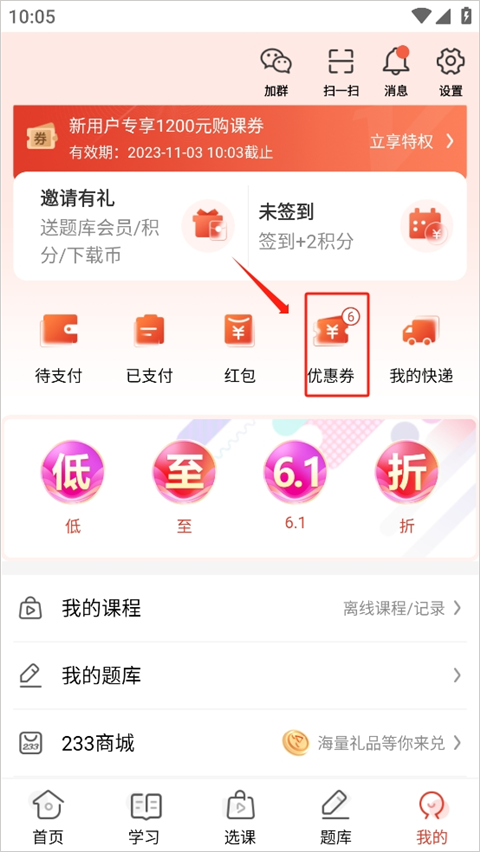Open 优惠券 coupons

pos(336,345)
